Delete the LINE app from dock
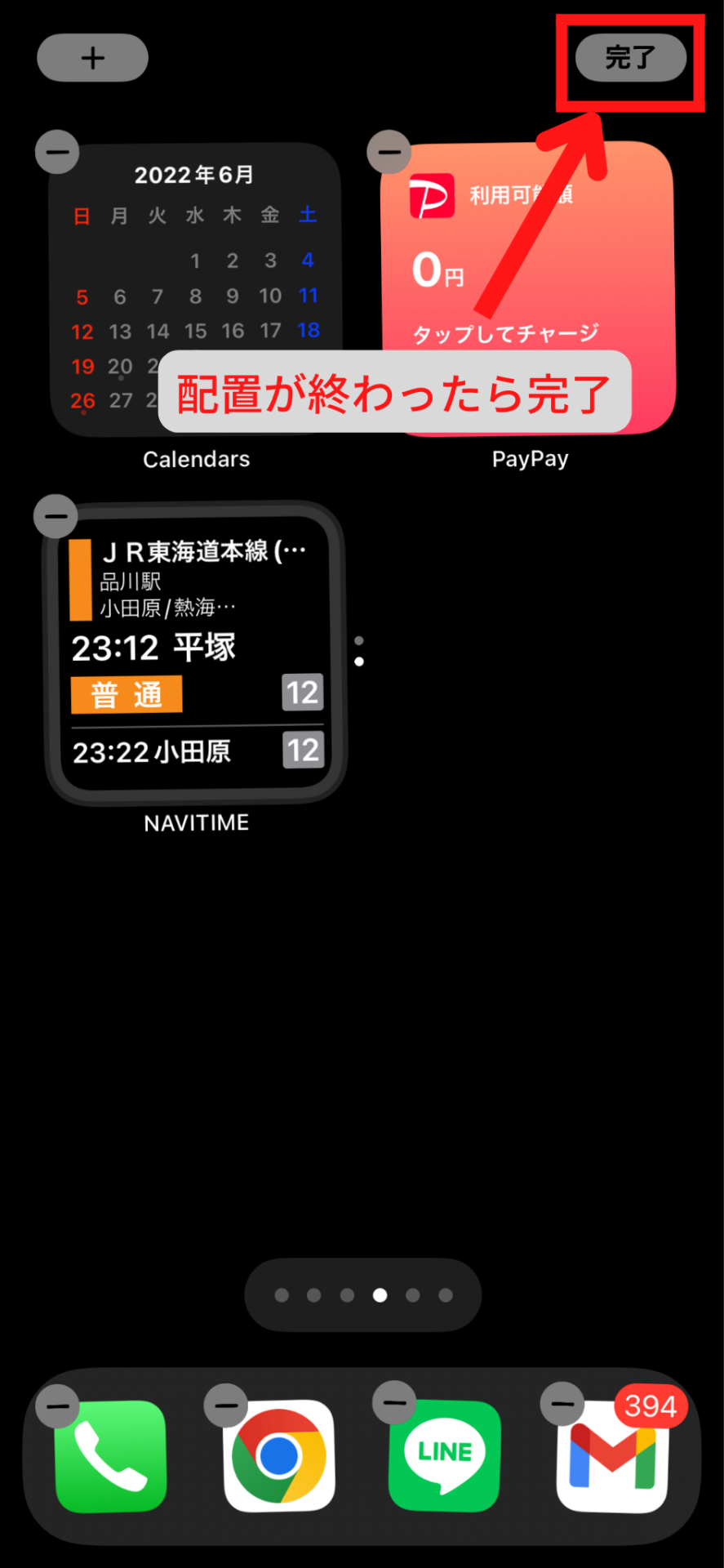Viewport: 724px width, 1568px height. pyautogui.click(x=394, y=1403)
